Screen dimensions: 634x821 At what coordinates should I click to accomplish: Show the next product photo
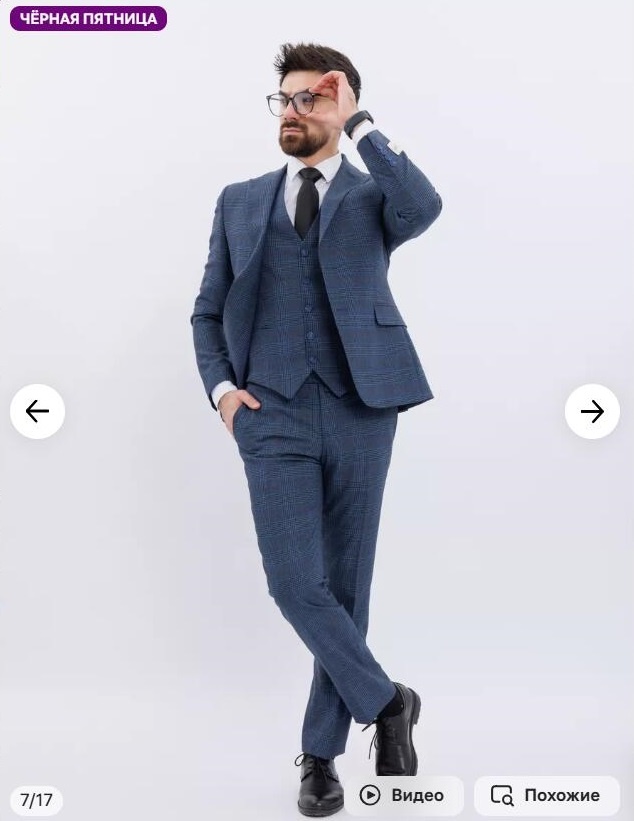(592, 411)
